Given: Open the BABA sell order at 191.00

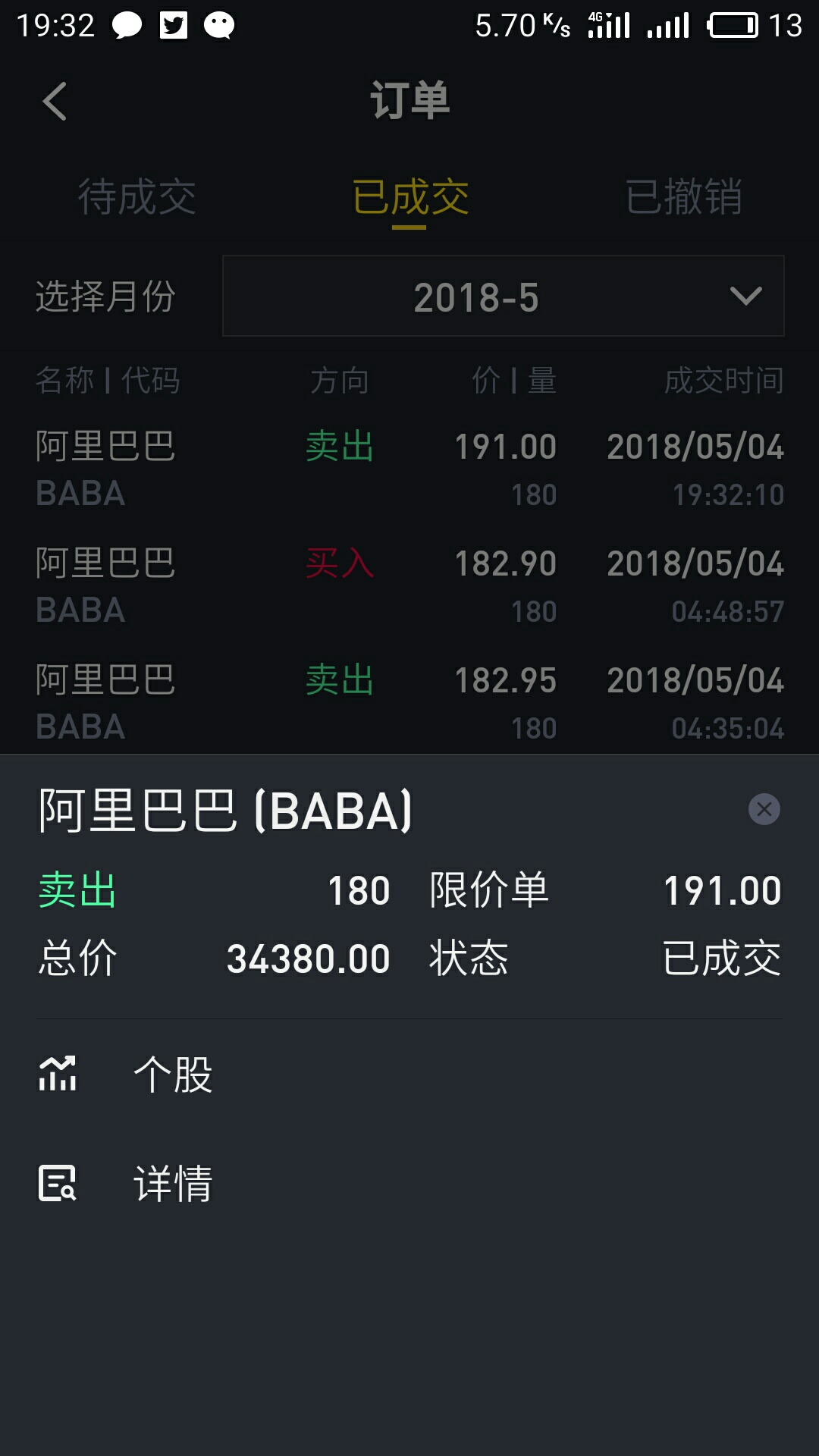Looking at the screenshot, I should point(409,469).
